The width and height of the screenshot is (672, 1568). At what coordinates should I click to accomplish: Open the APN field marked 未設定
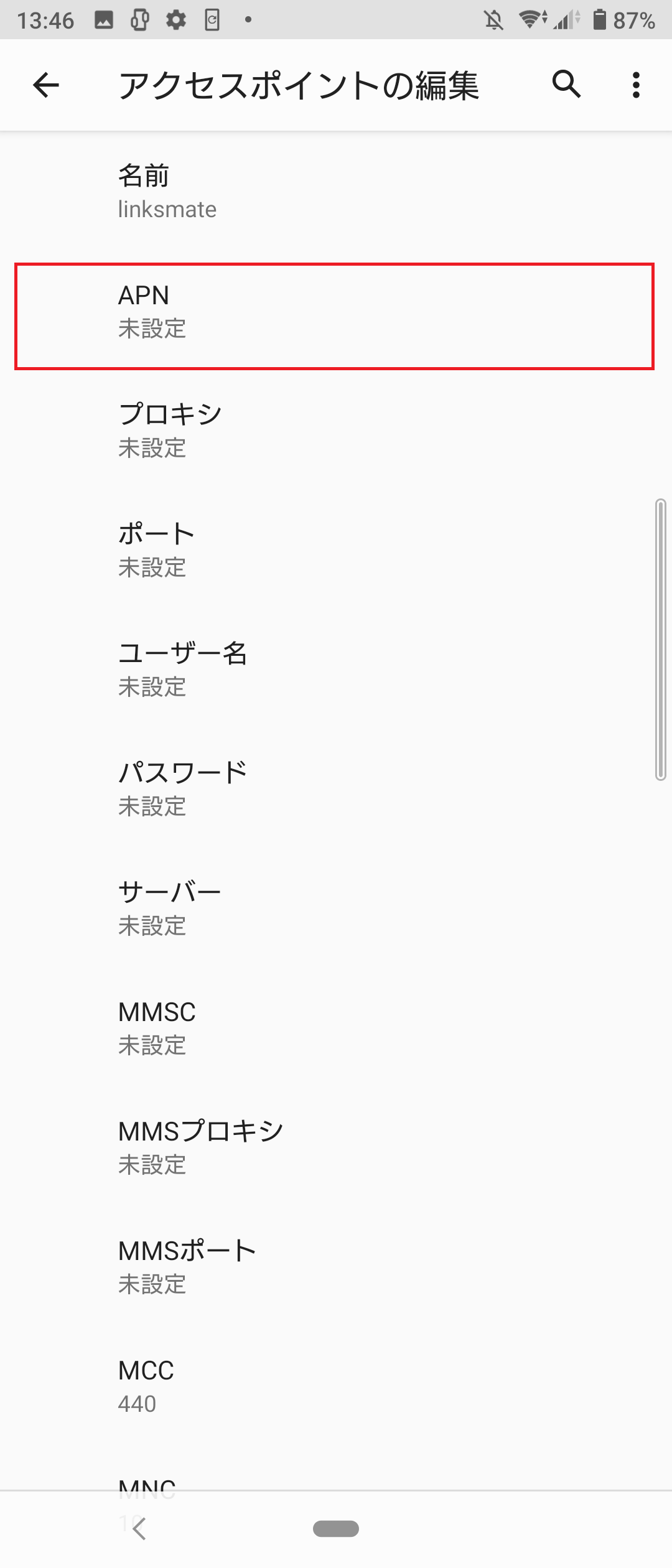tap(336, 312)
